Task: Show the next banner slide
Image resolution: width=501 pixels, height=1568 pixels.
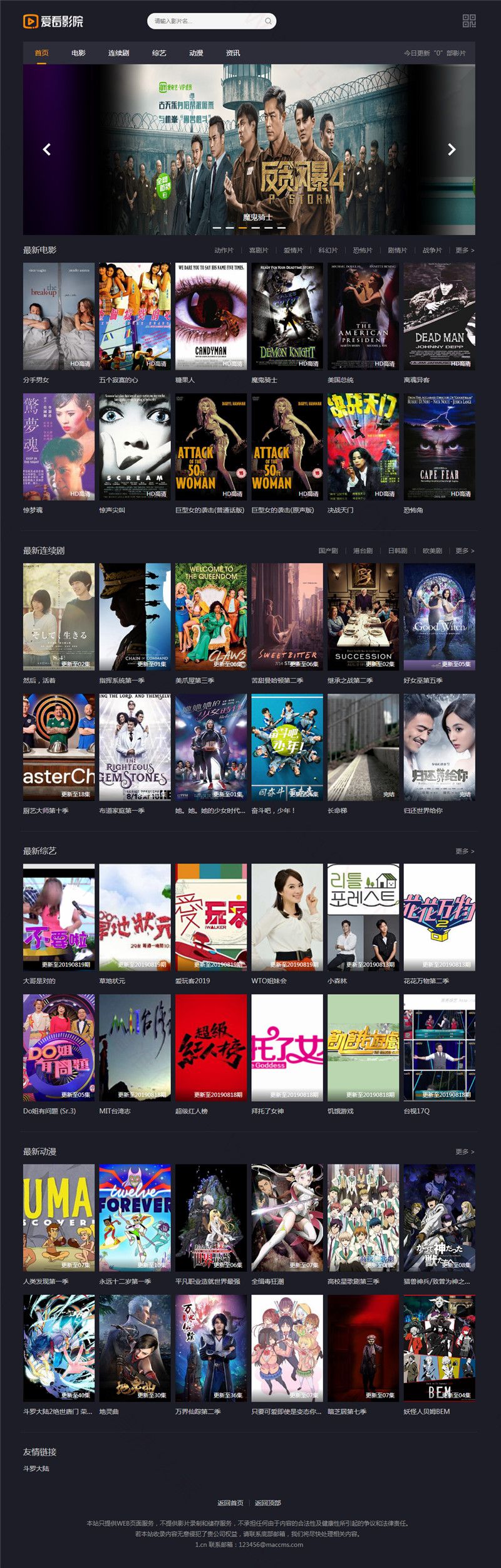Action: (452, 149)
